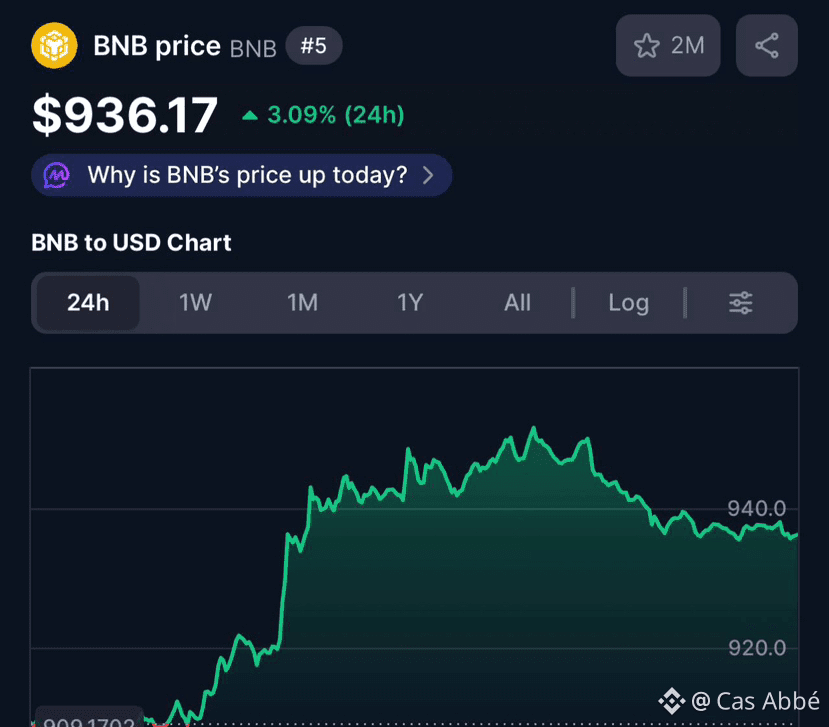Show the 1Y price chart
Image resolution: width=829 pixels, height=727 pixels.
(x=410, y=303)
